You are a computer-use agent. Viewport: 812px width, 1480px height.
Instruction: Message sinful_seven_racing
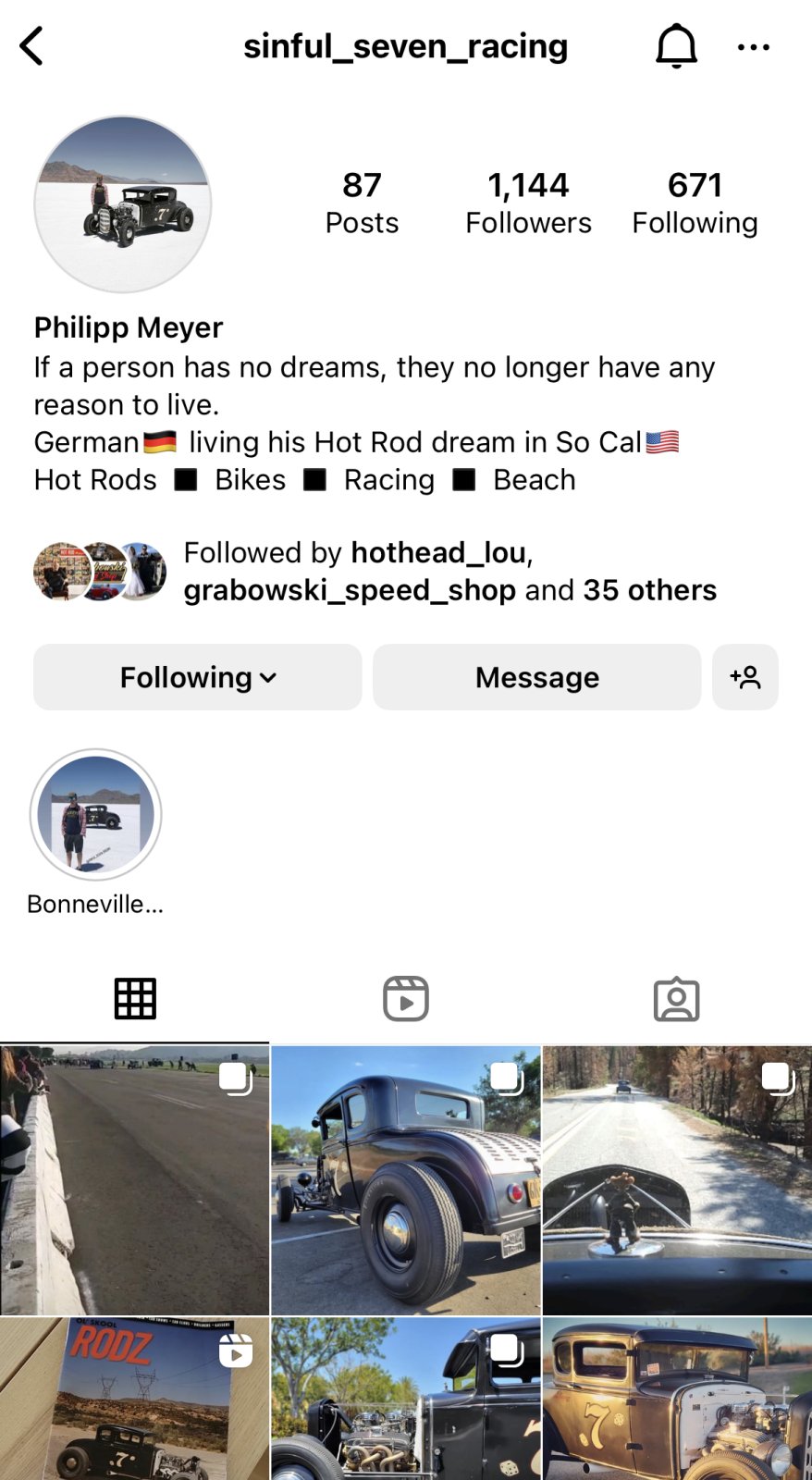pos(536,677)
